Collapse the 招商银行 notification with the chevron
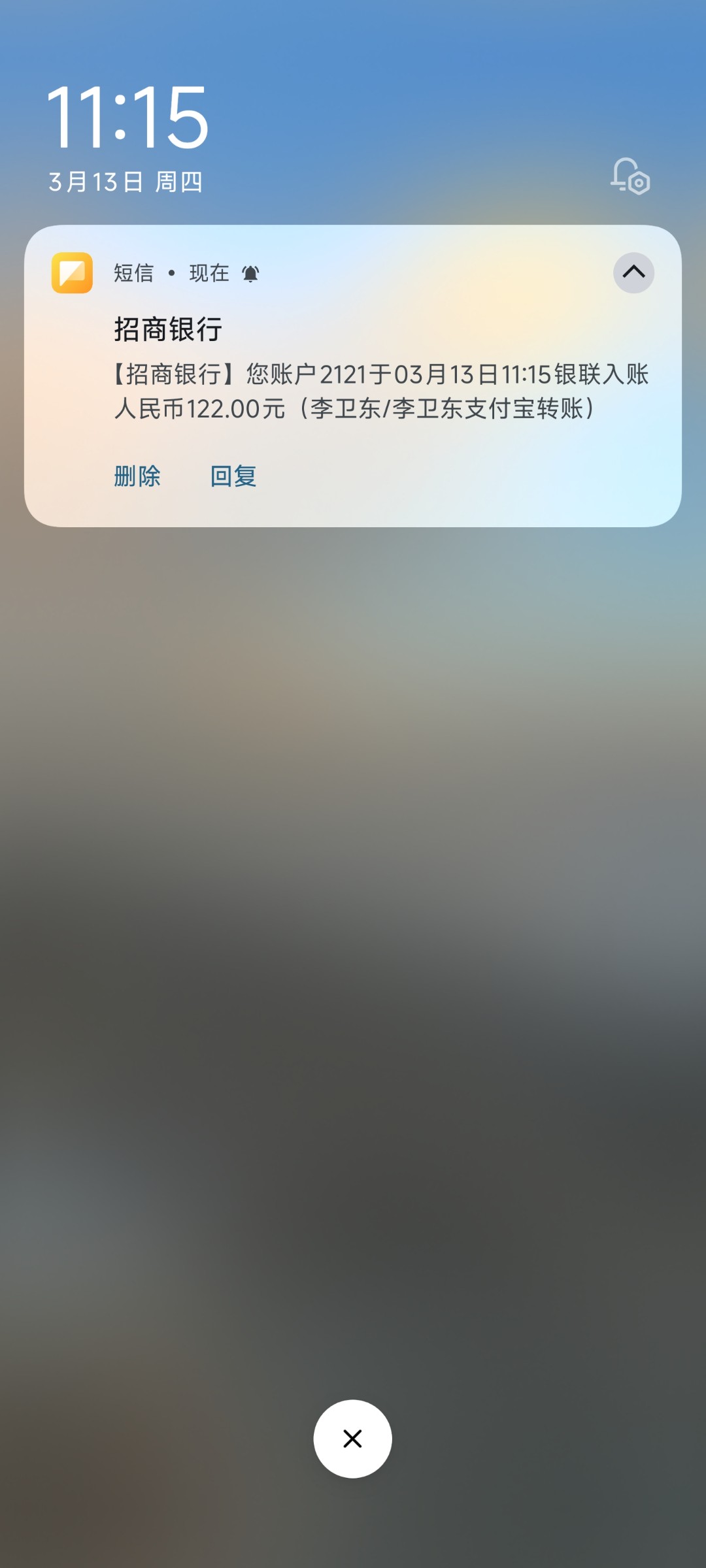 633,272
